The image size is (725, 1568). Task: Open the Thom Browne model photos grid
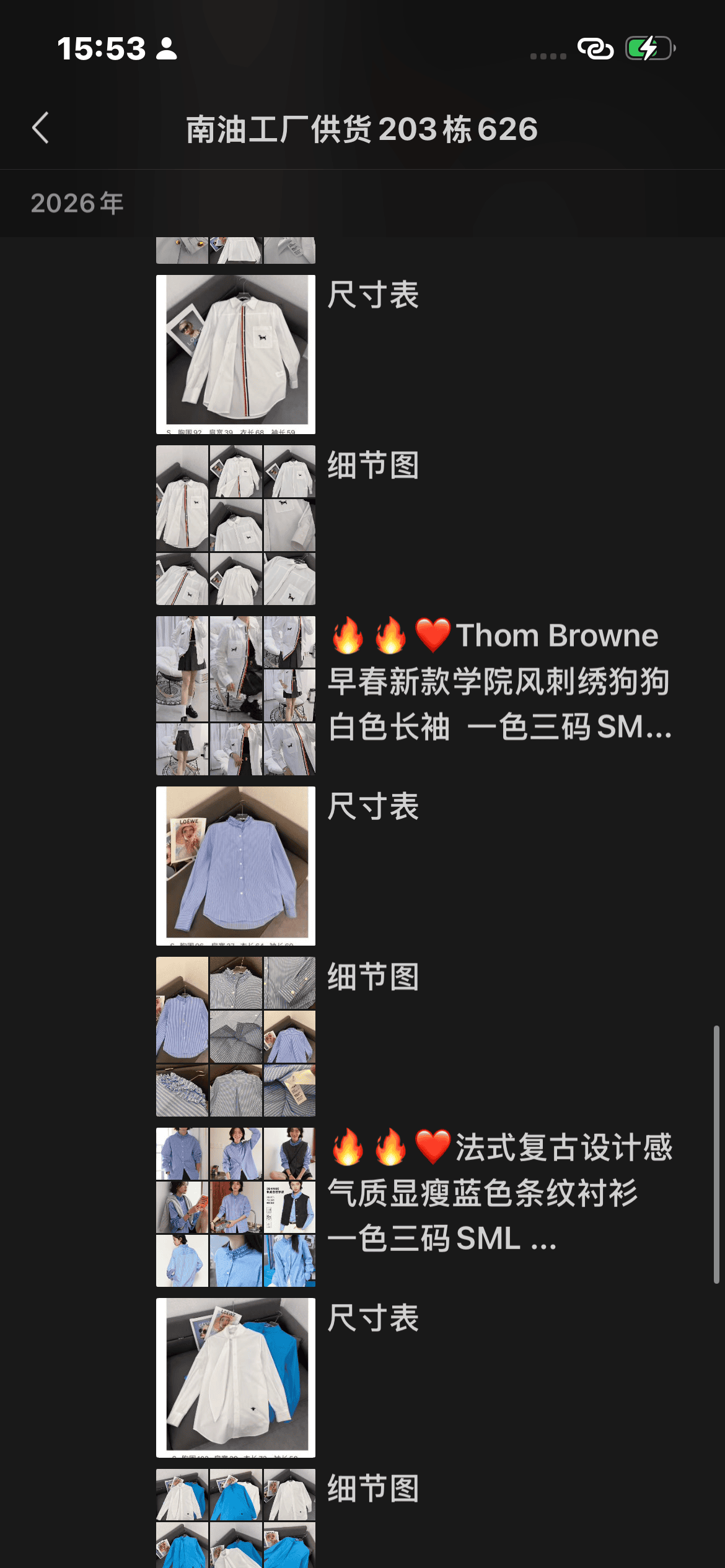[x=235, y=695]
